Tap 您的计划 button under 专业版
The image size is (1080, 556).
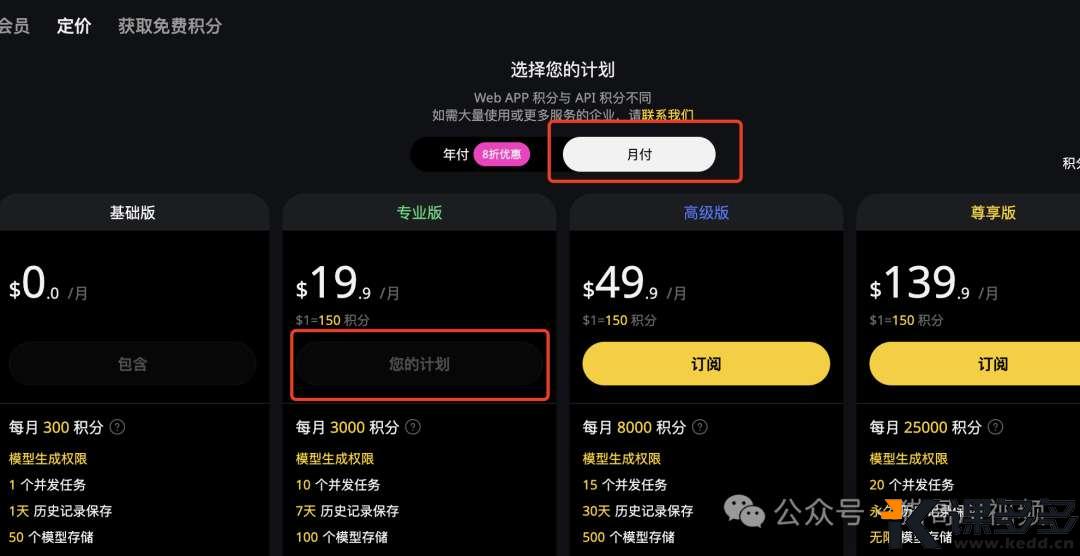pyautogui.click(x=419, y=364)
